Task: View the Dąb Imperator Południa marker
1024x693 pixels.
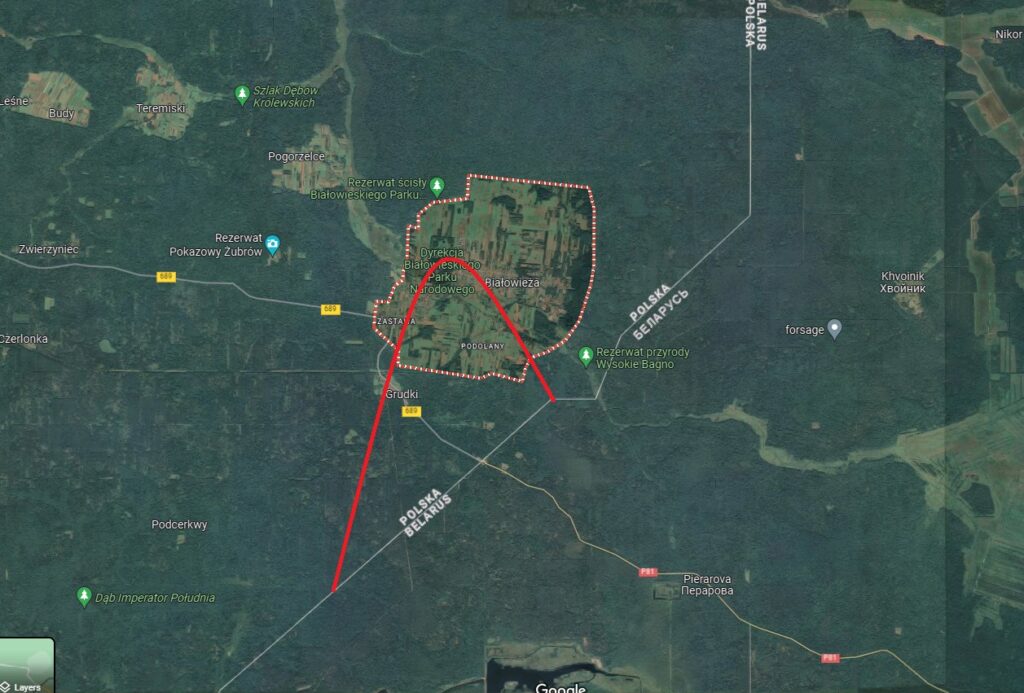Action: [x=84, y=597]
